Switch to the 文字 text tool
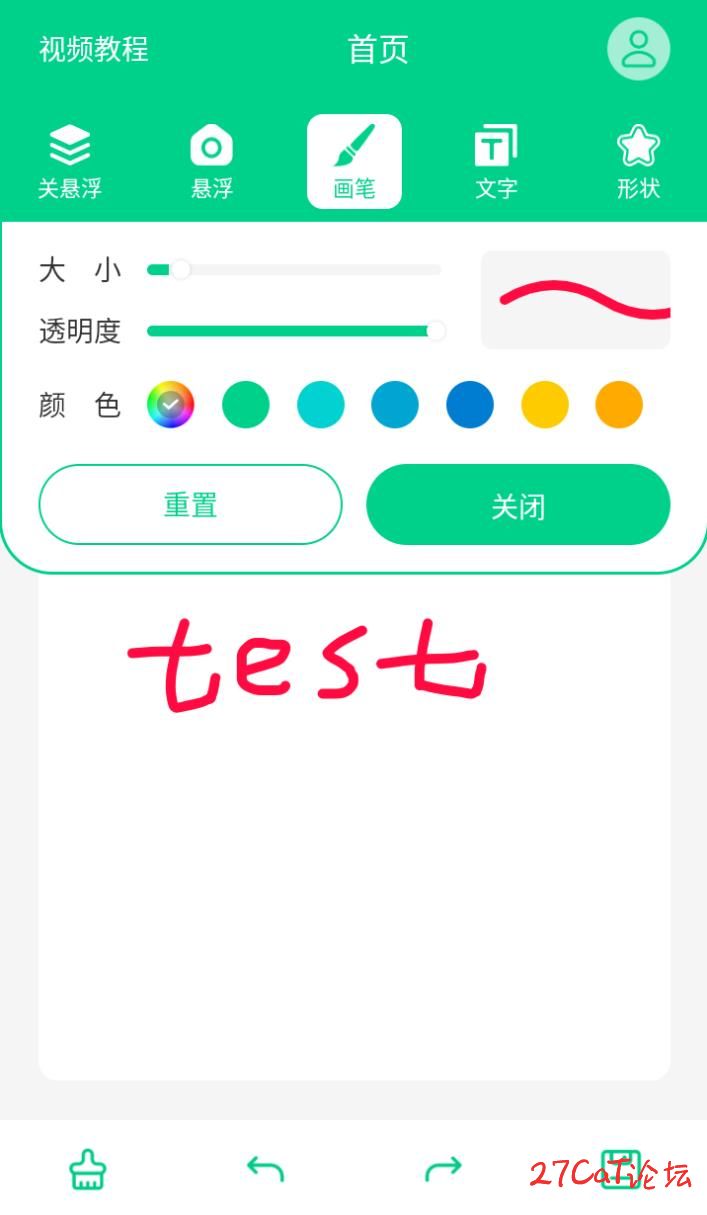The height and width of the screenshot is (1215, 707). 496,162
